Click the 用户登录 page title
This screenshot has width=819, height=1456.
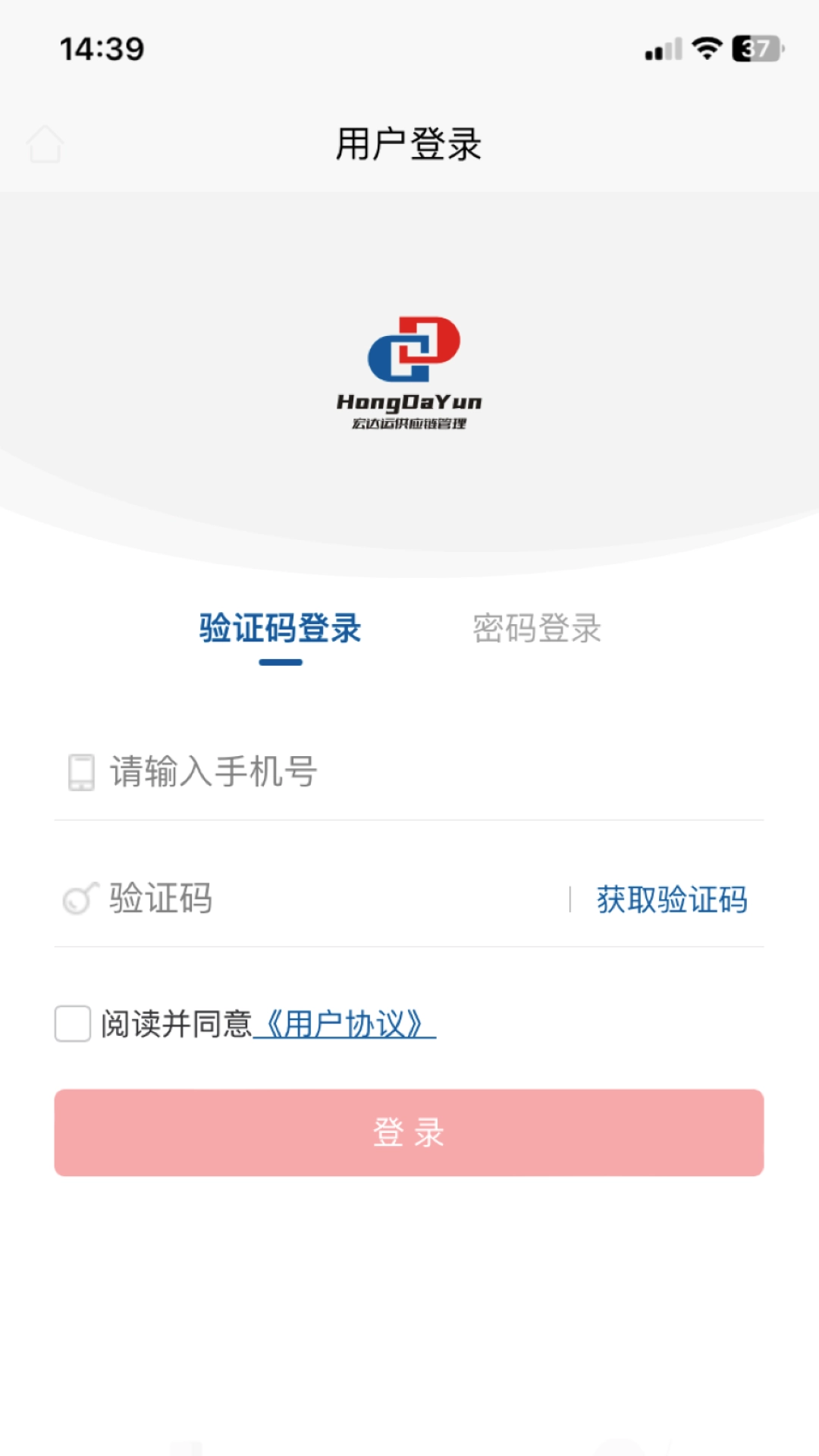click(x=409, y=144)
